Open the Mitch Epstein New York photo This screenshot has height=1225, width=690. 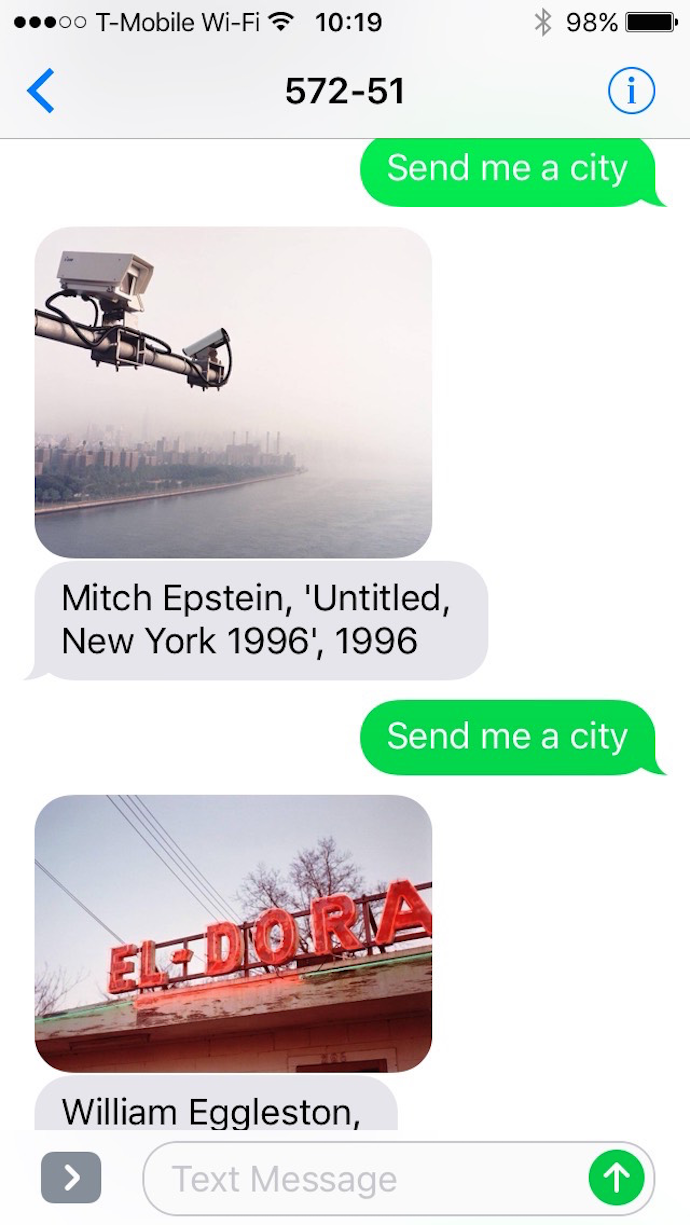[233, 391]
